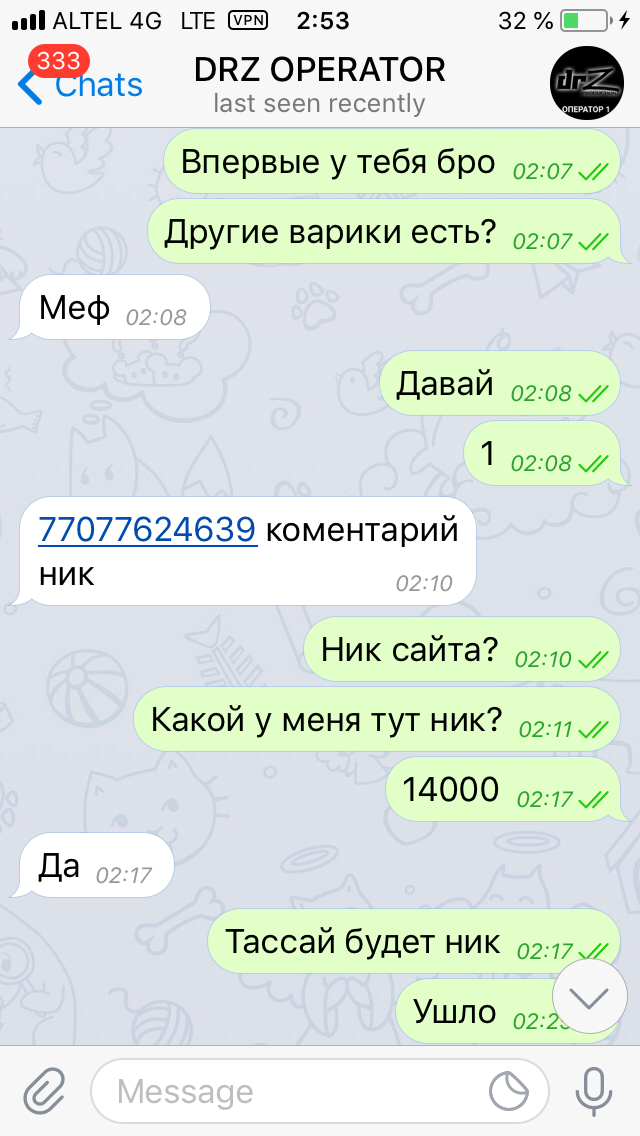Tap the microphone to record voice
Screen dimensions: 640x1136
[594, 1091]
